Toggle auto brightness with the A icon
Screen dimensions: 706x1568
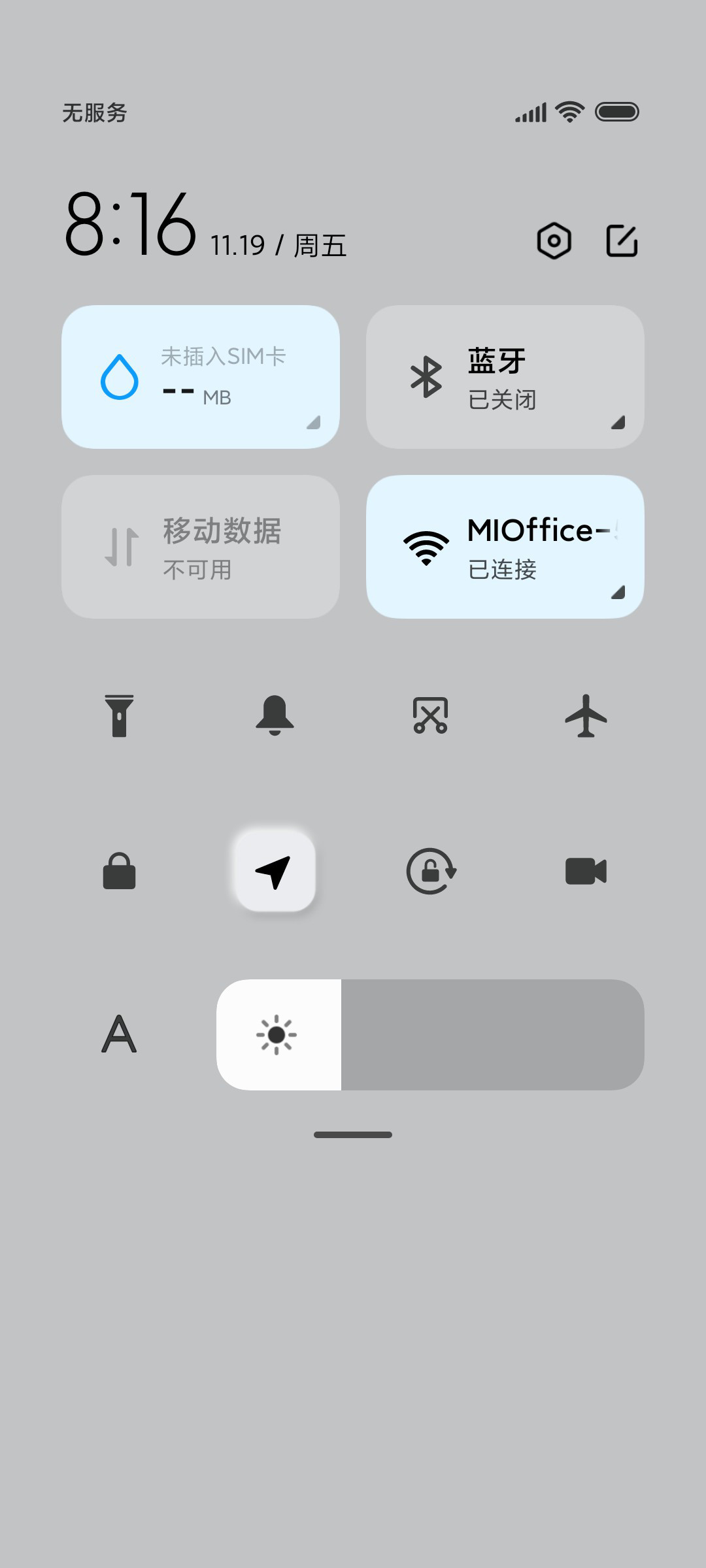tap(119, 1034)
